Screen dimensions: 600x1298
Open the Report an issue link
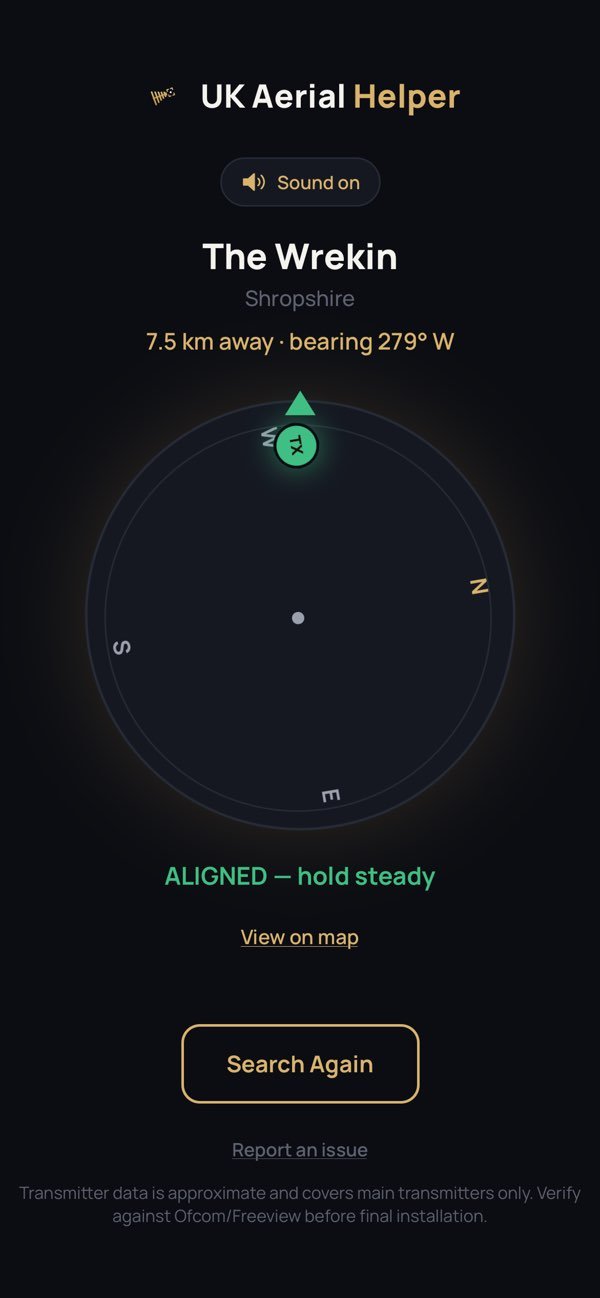(x=300, y=1150)
